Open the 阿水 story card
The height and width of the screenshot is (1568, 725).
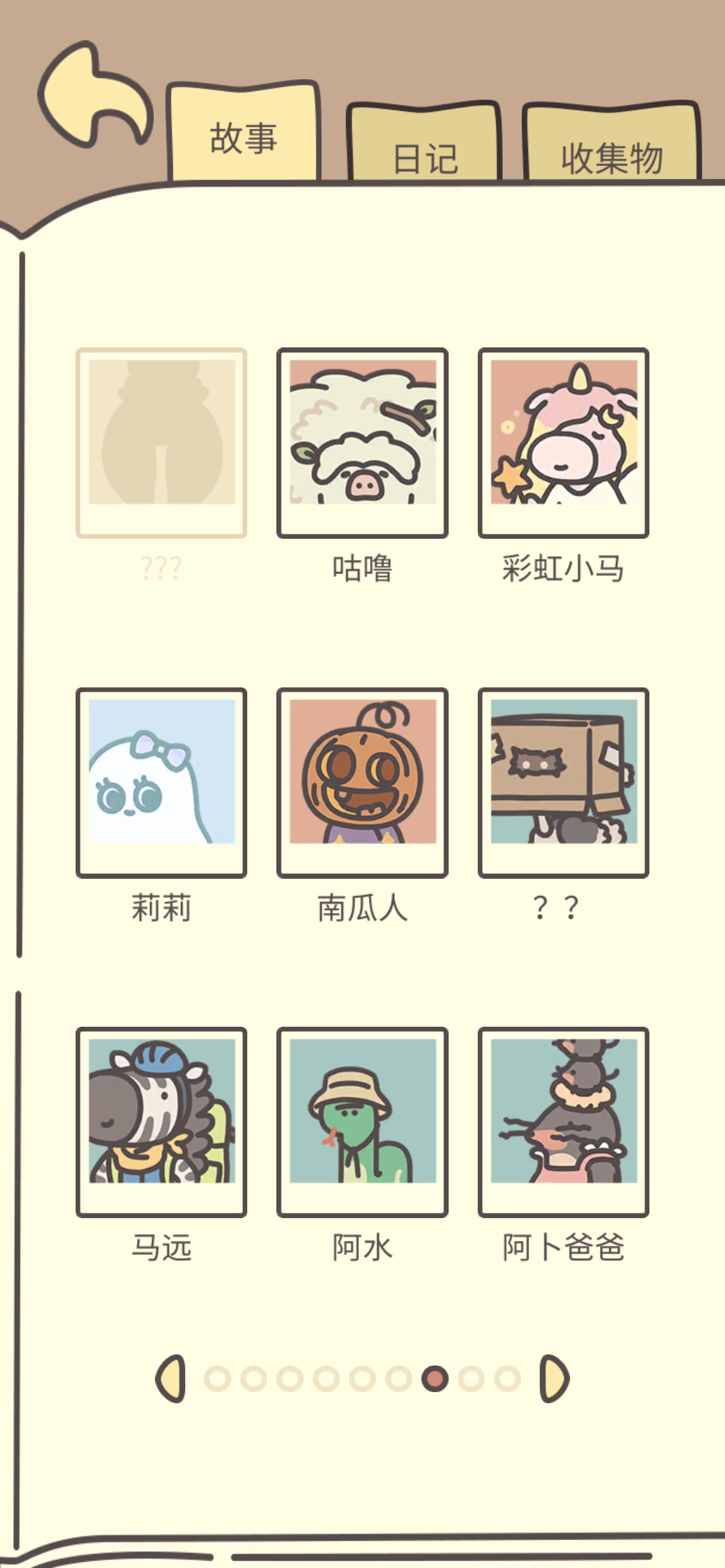click(362, 1122)
